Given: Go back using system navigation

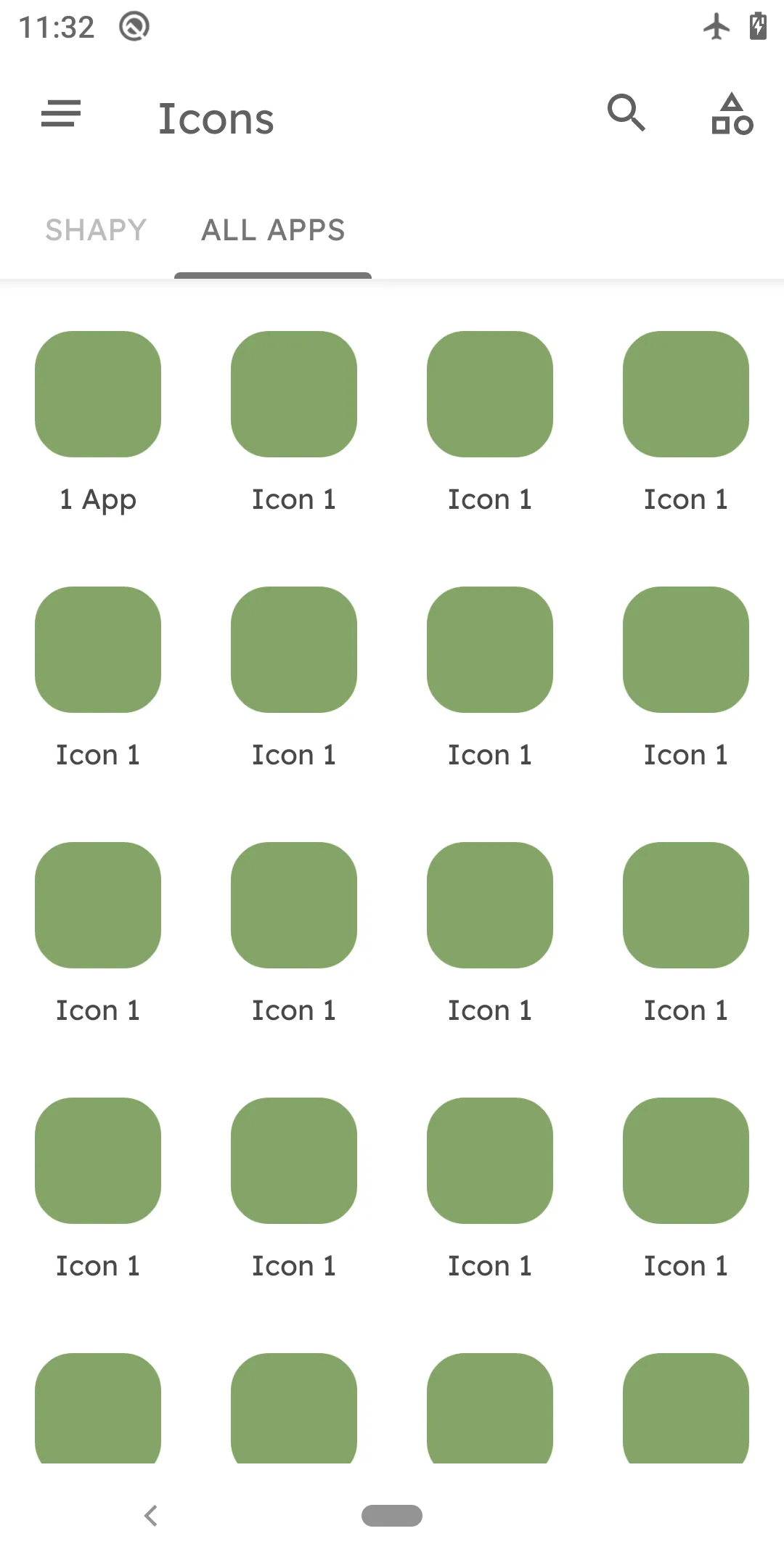Looking at the screenshot, I should tap(151, 1516).
